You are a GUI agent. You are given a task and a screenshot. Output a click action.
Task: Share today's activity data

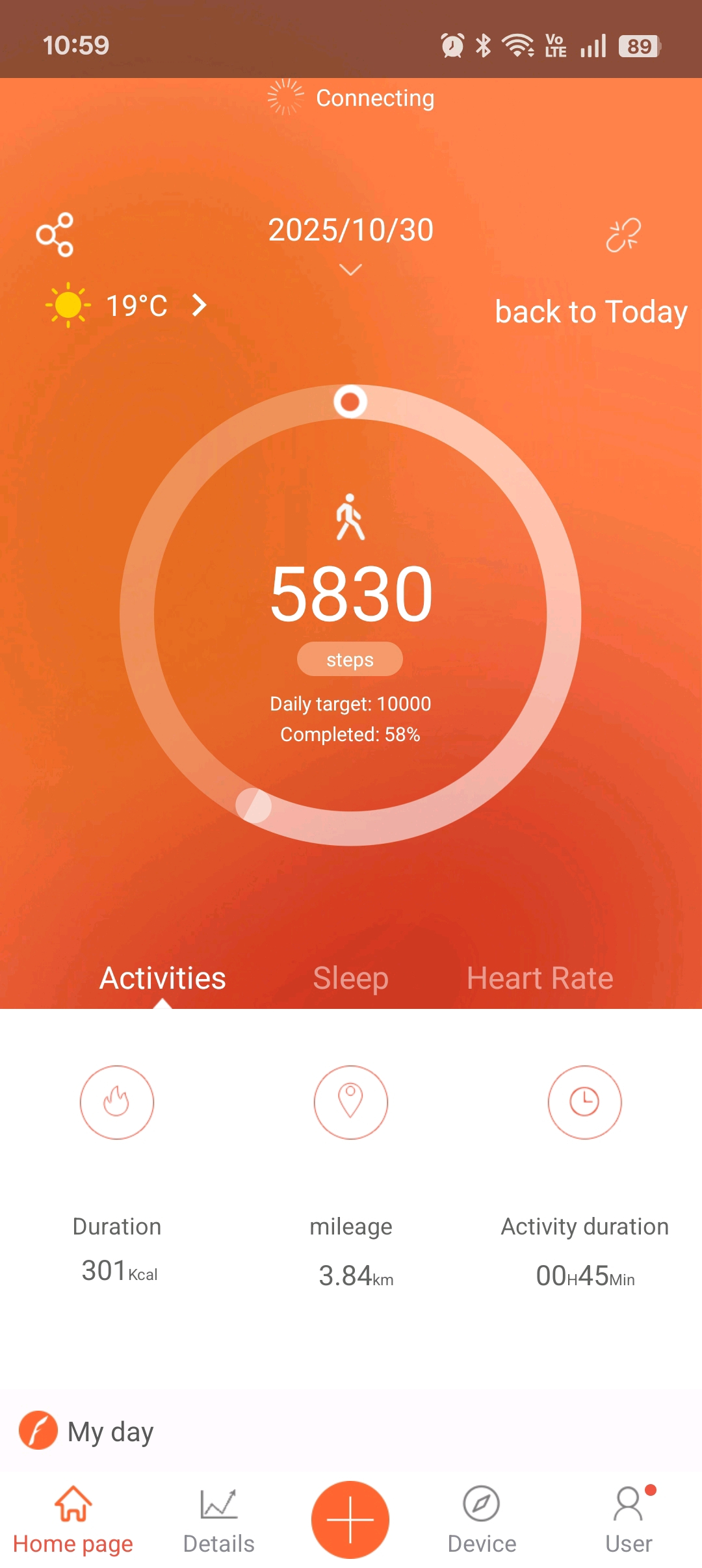55,235
